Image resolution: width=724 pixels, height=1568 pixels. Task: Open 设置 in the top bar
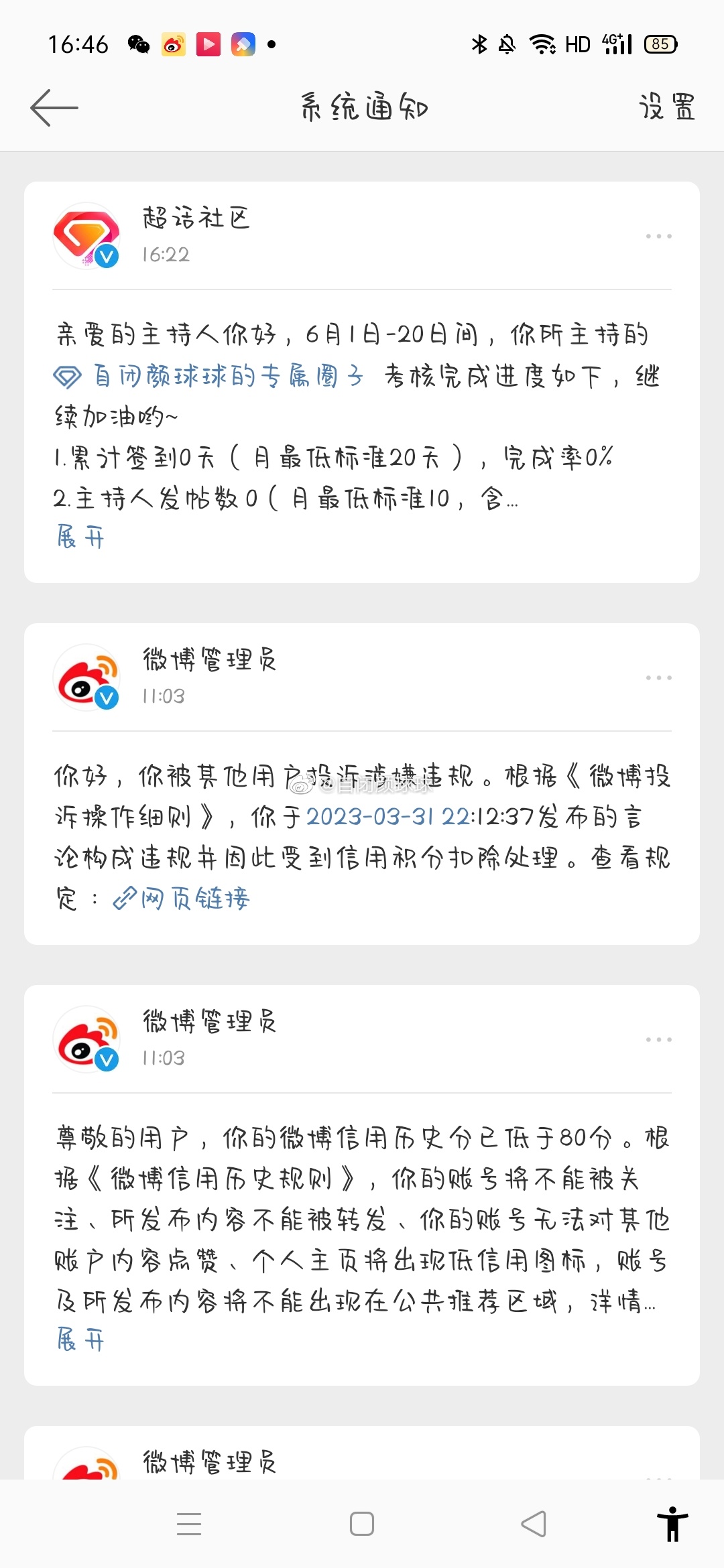(x=667, y=107)
